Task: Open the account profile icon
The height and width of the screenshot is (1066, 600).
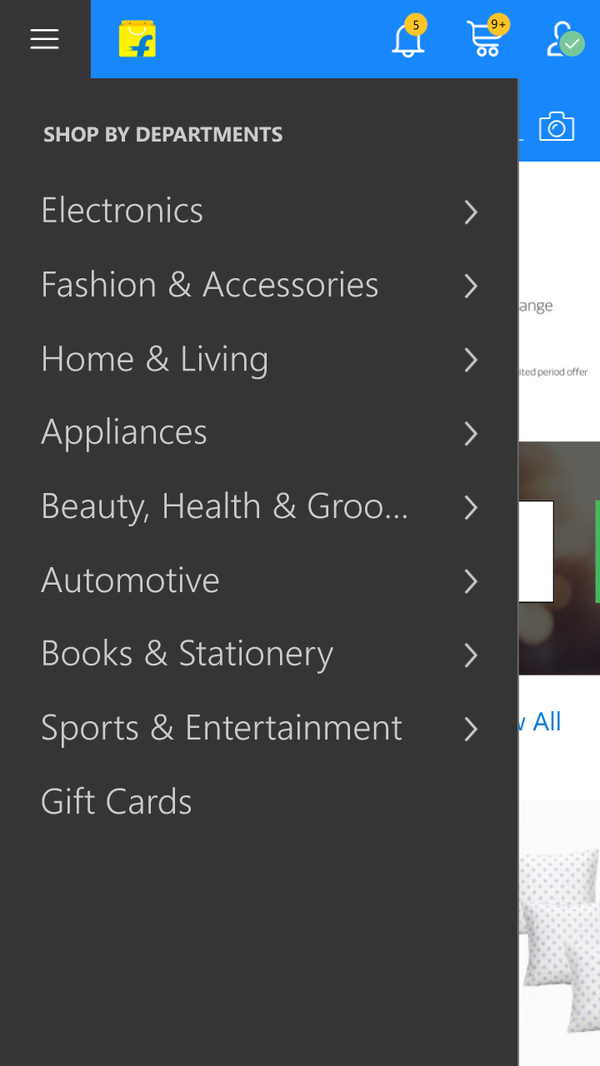Action: click(565, 39)
